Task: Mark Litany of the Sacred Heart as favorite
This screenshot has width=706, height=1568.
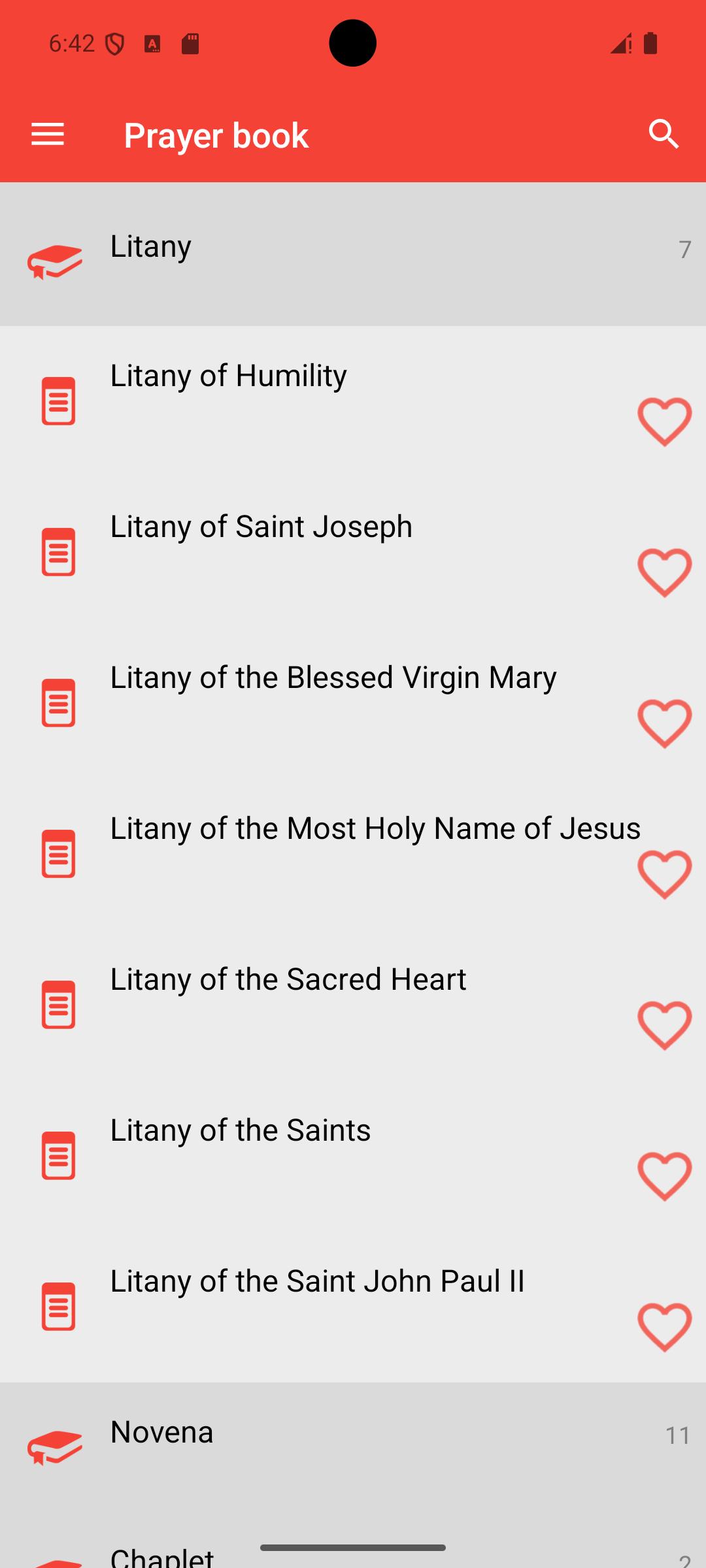Action: (664, 1025)
